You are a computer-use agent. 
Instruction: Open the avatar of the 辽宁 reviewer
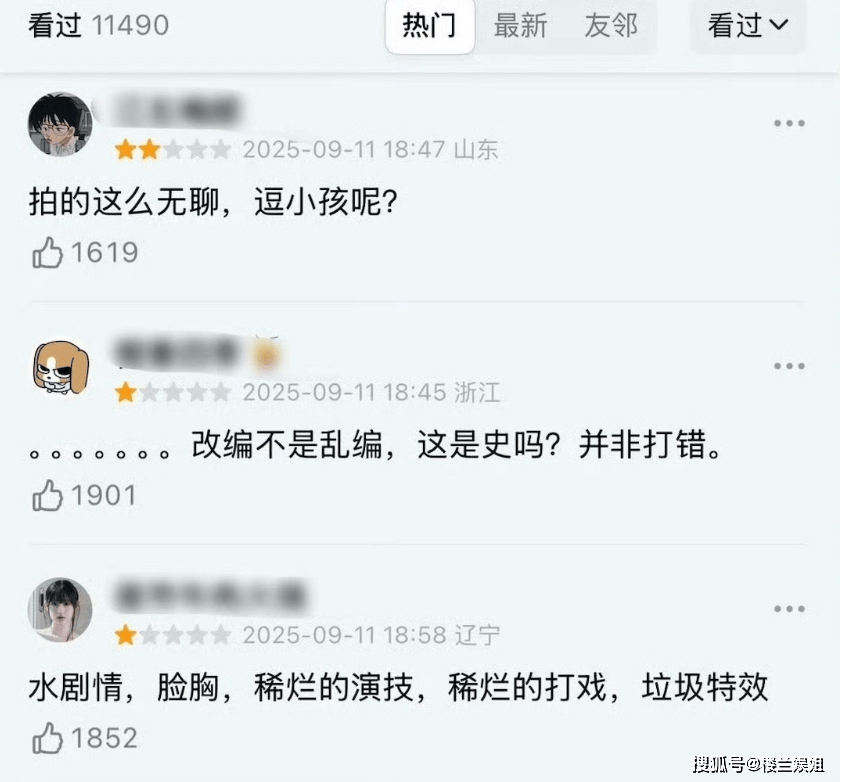[x=60, y=610]
